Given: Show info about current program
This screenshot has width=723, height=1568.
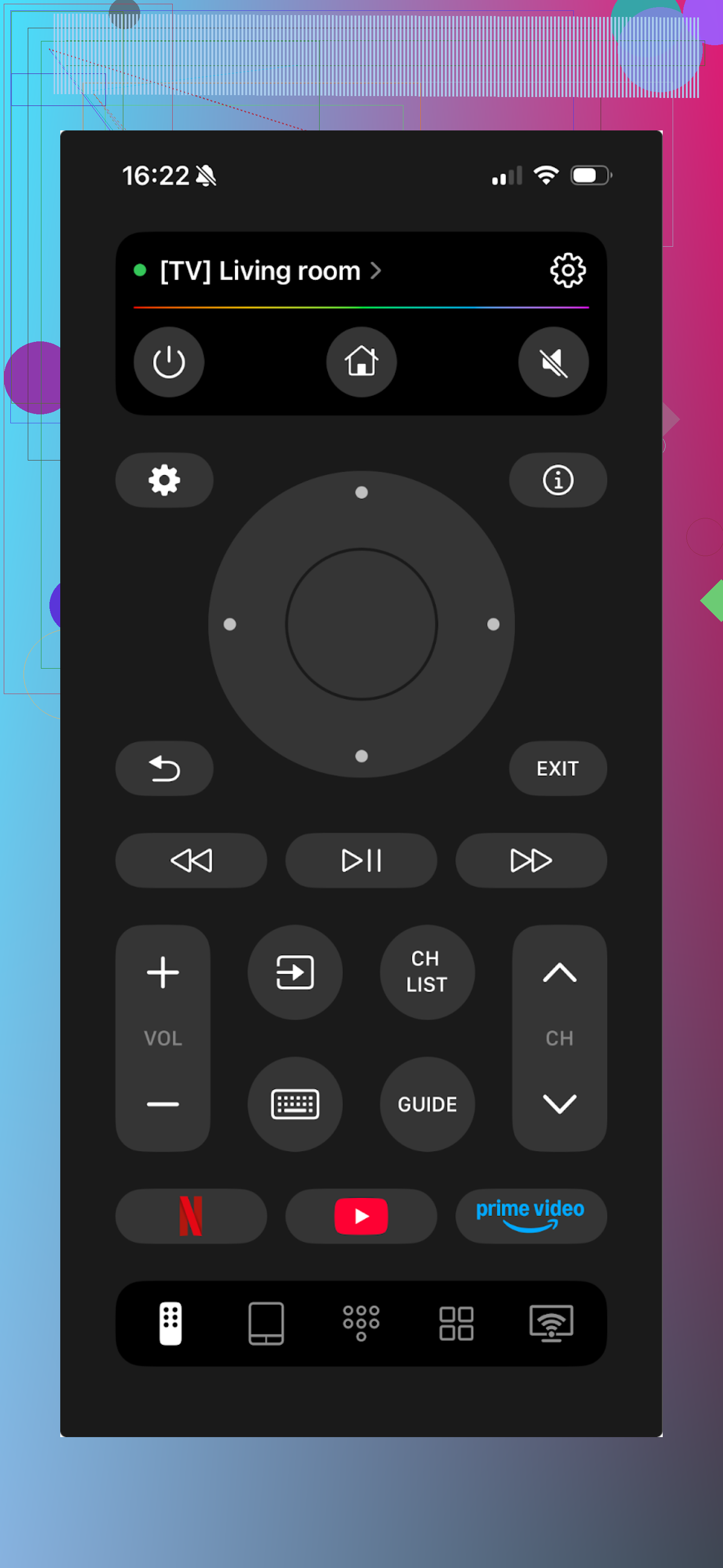Looking at the screenshot, I should click(557, 480).
